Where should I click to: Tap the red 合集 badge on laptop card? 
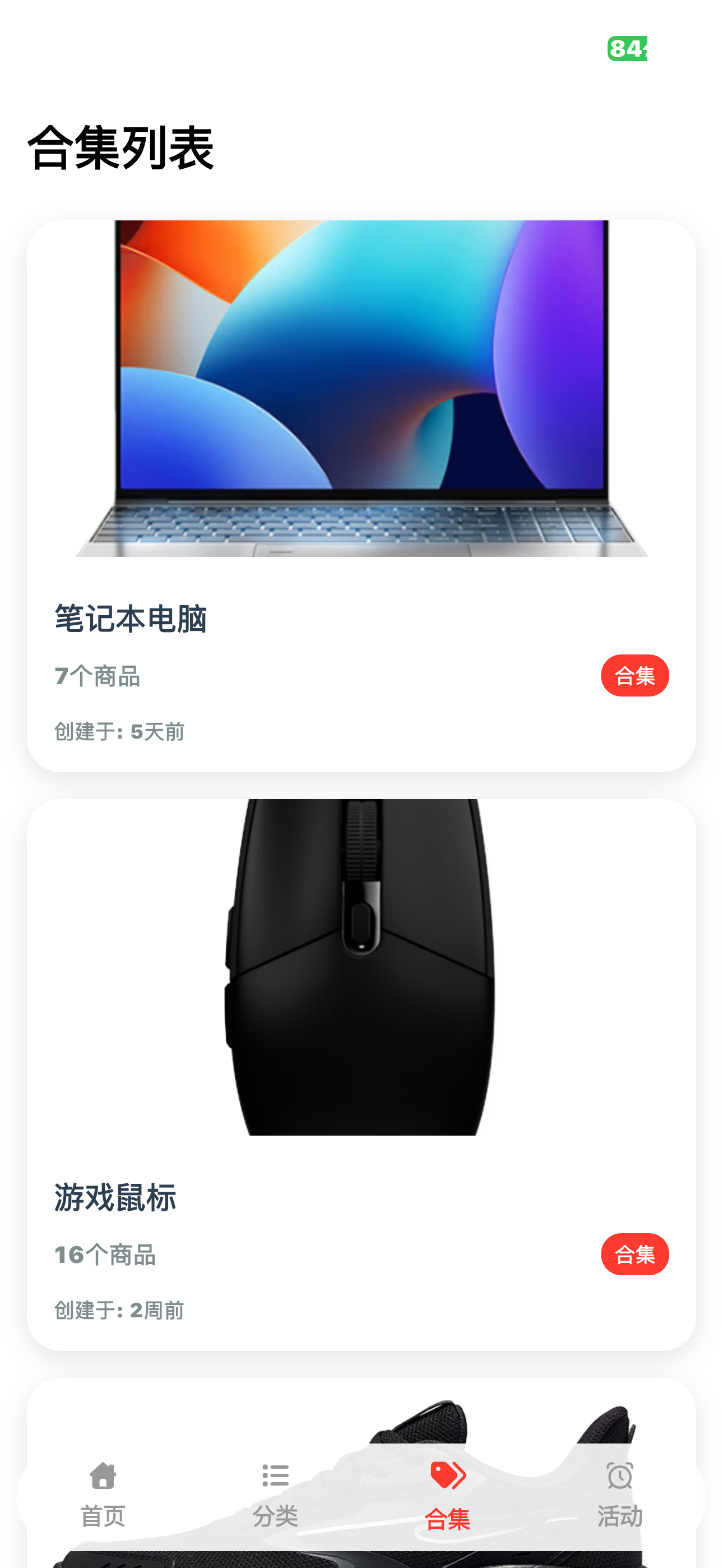tap(635, 676)
